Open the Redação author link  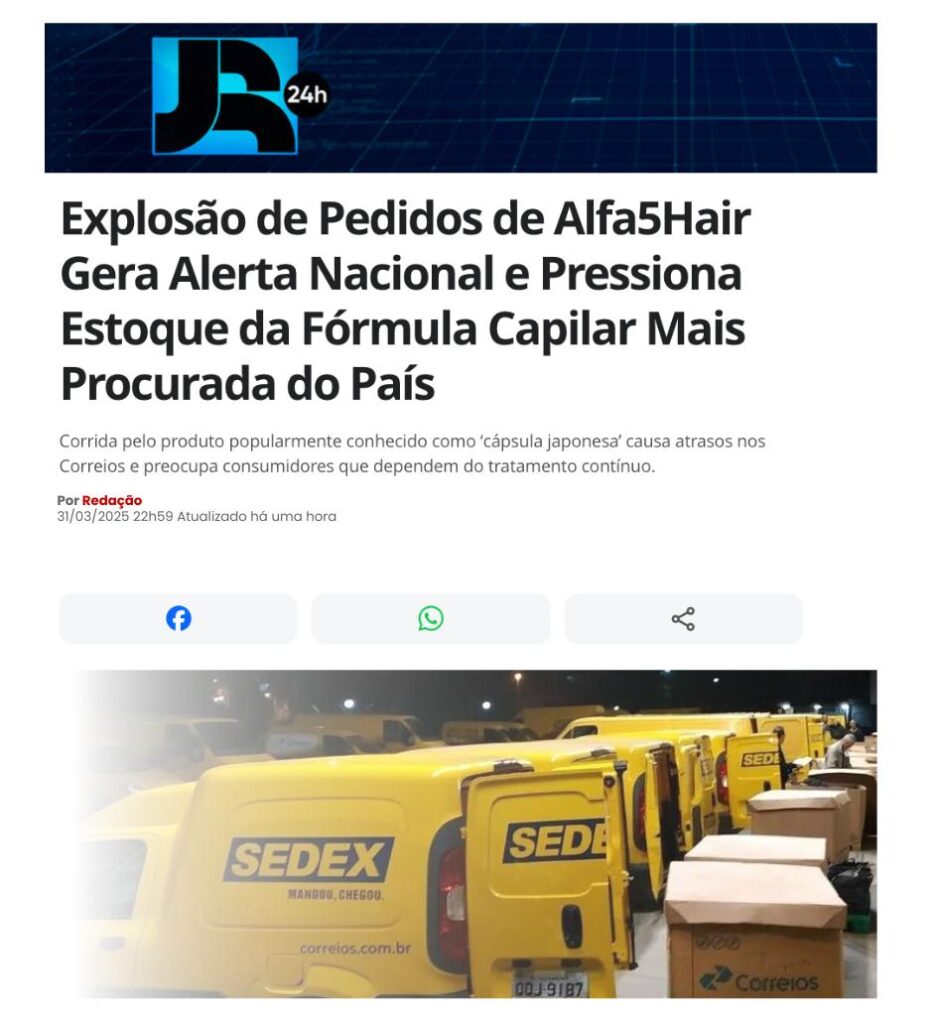tap(112, 500)
